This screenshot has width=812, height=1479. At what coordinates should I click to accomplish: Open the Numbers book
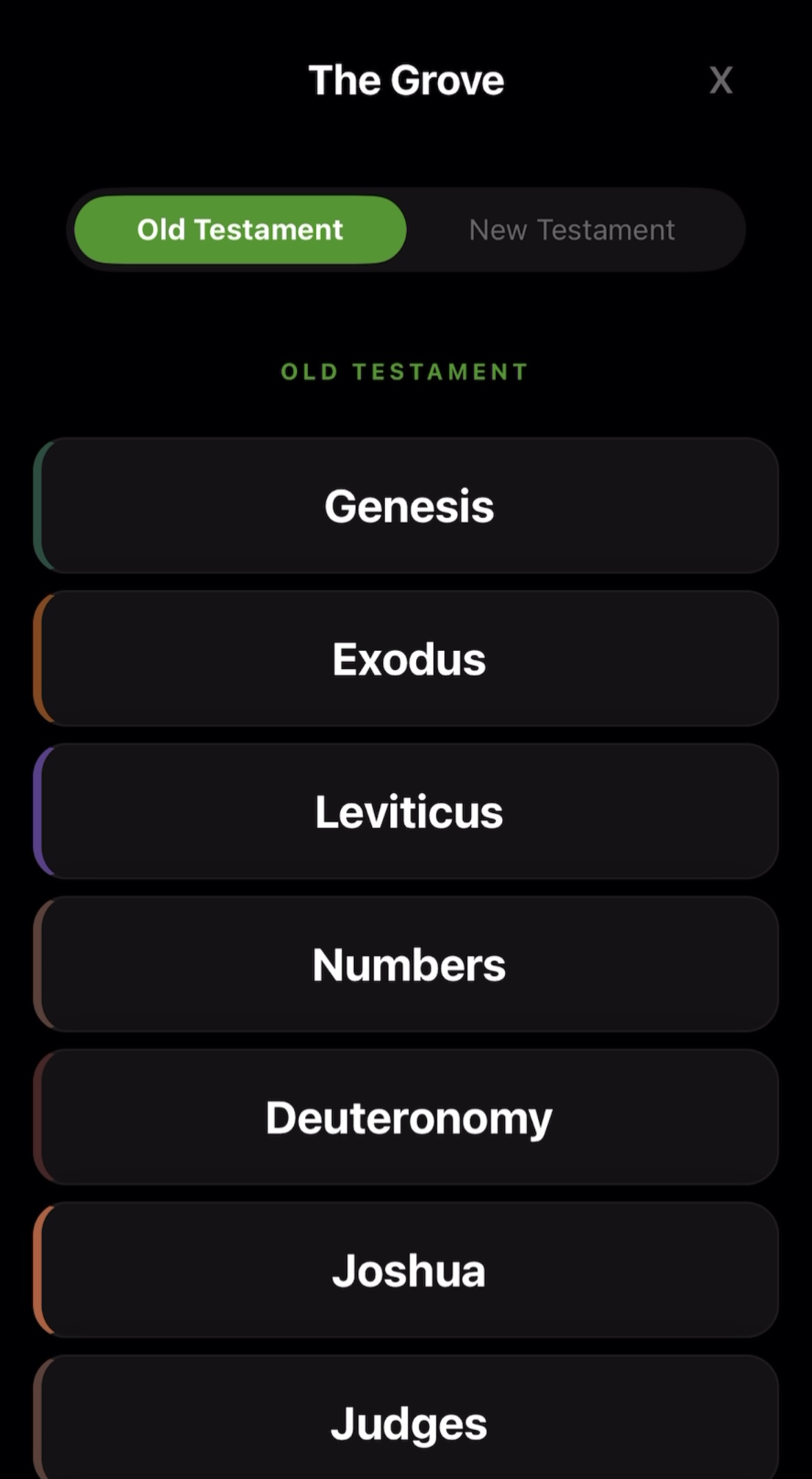pyautogui.click(x=406, y=964)
